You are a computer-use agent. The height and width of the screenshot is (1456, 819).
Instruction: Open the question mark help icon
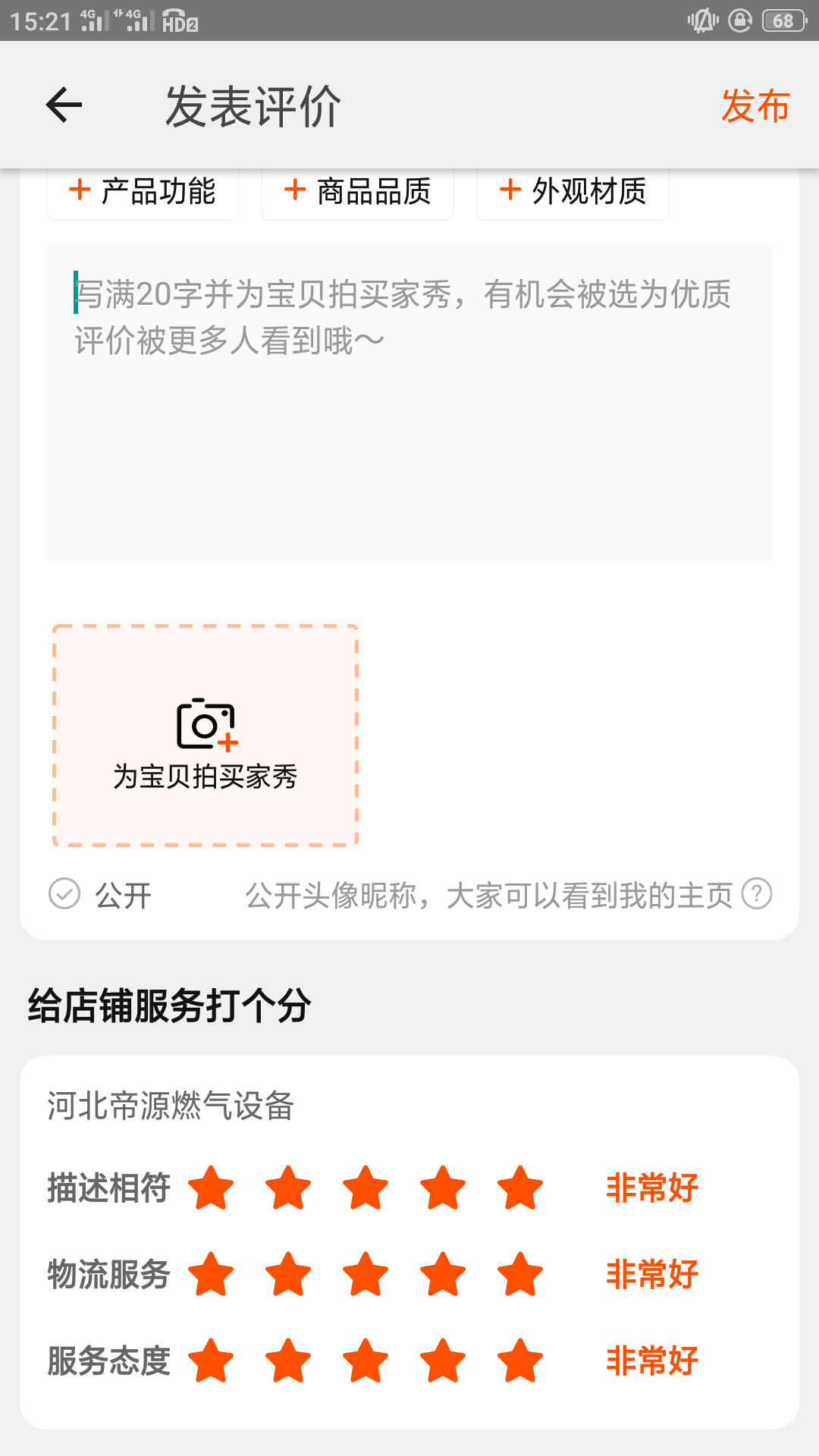point(757,894)
